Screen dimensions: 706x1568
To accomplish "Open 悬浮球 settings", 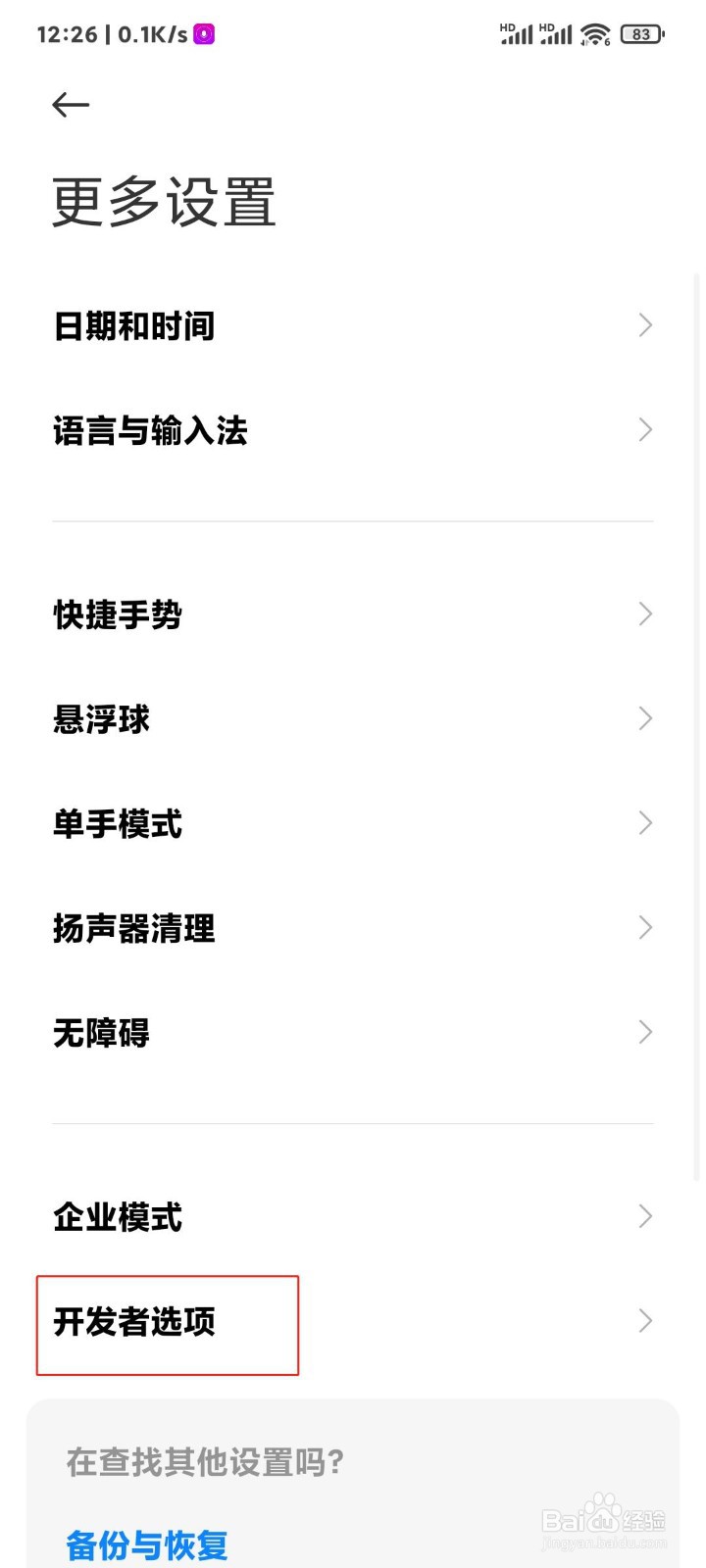I will 100,719.
